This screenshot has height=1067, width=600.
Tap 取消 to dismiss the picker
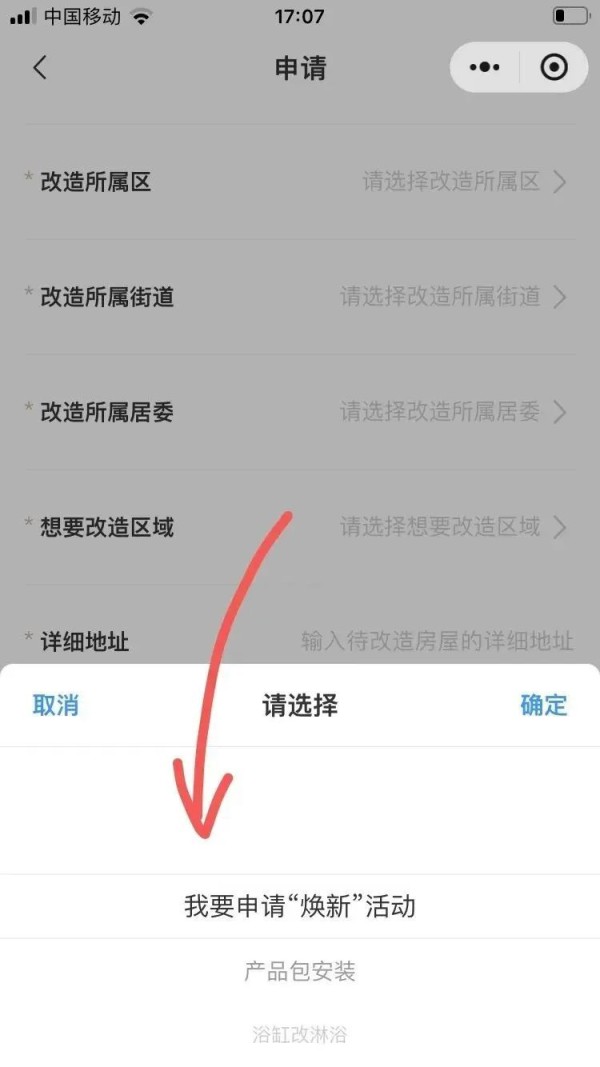pos(56,705)
